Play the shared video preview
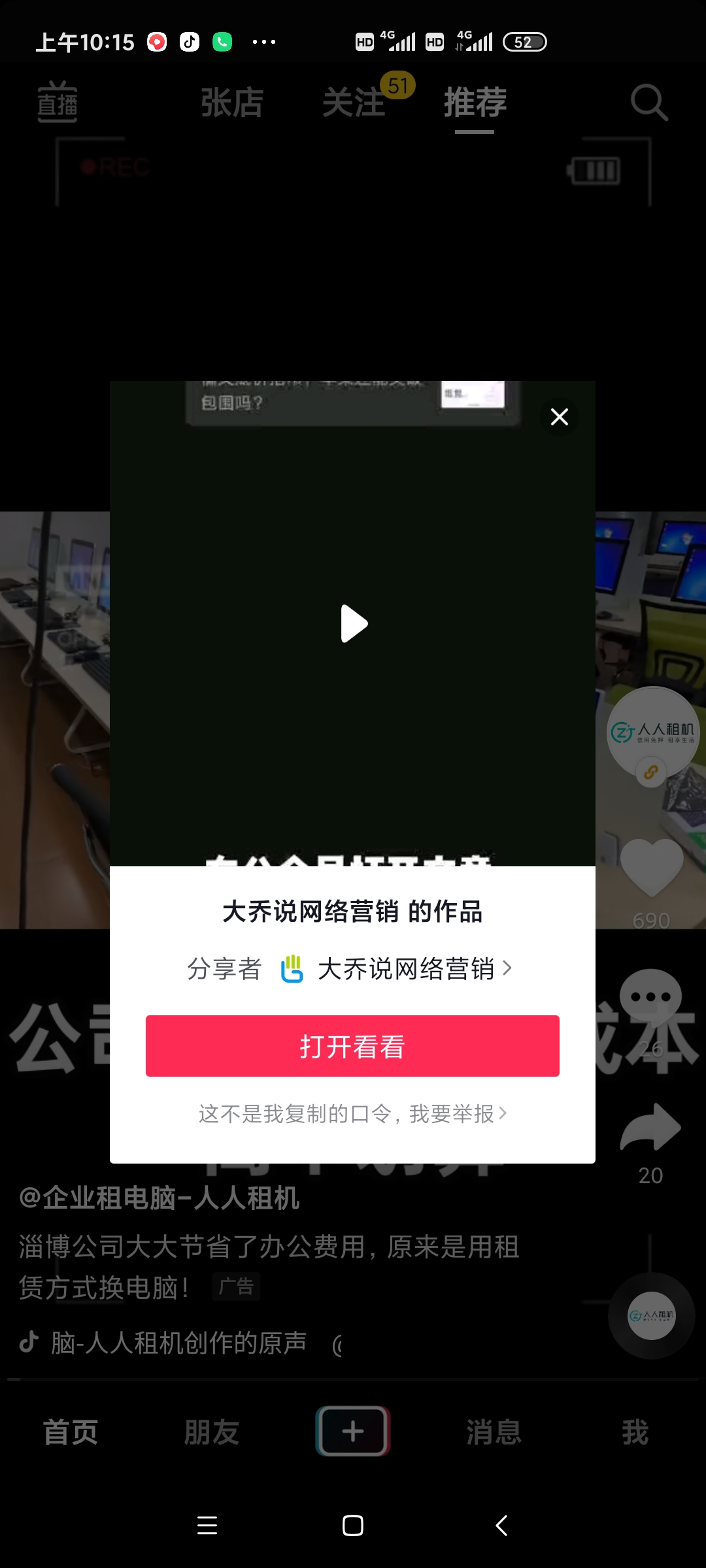The image size is (706, 1568). point(354,624)
